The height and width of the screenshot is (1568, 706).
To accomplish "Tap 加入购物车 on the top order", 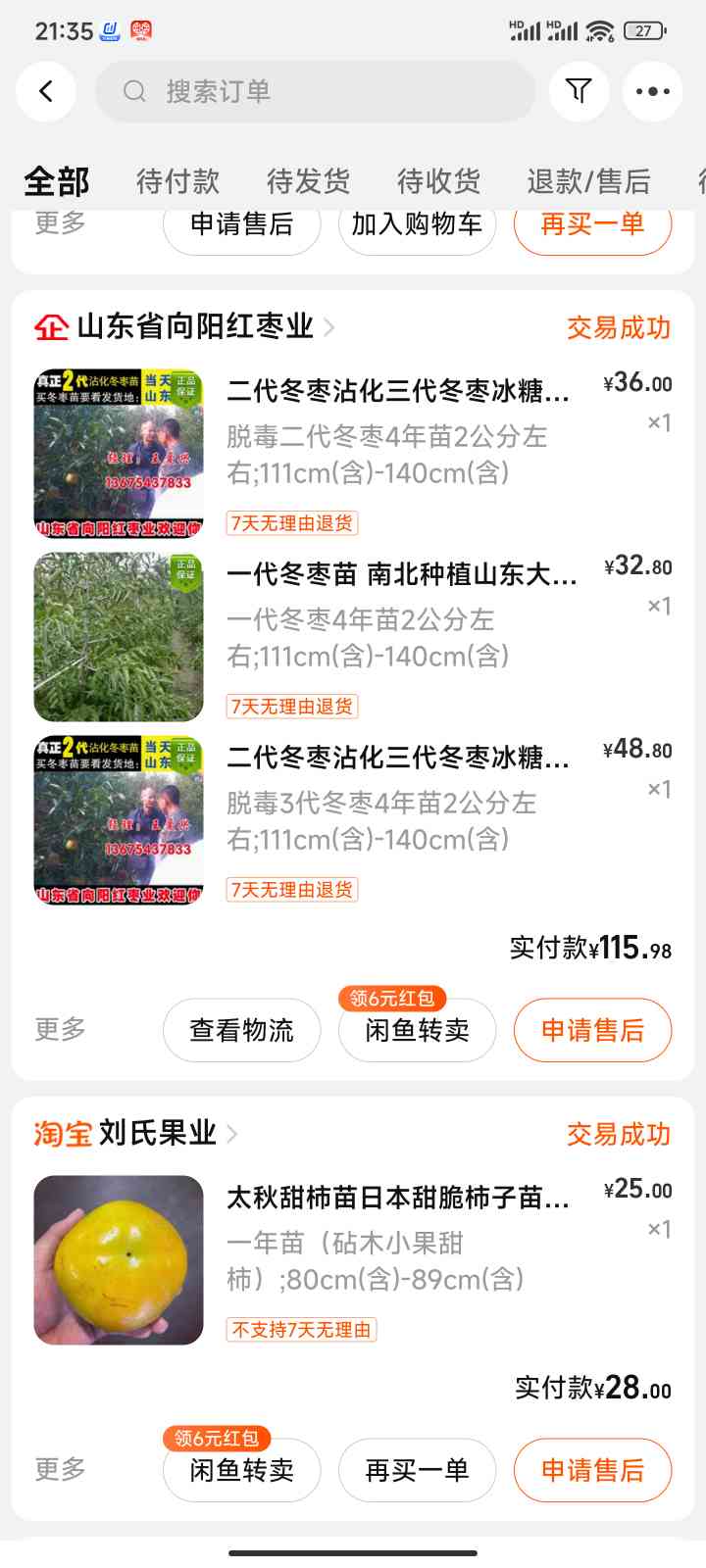I will pos(417,225).
